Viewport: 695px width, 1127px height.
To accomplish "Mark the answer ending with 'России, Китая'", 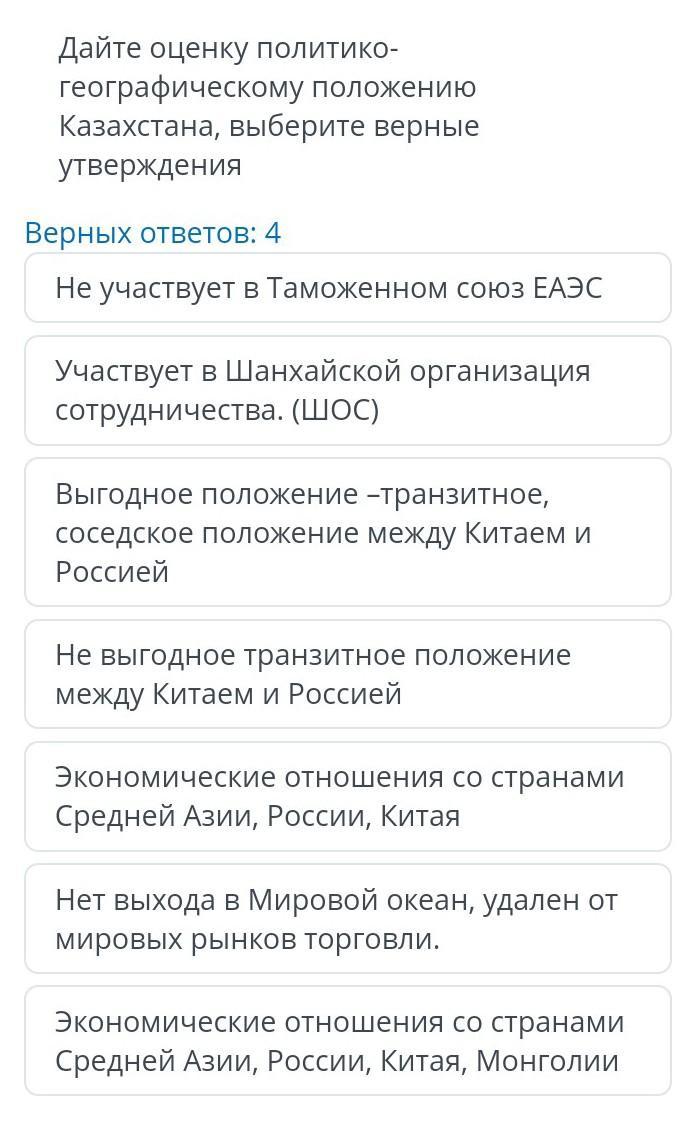I will coord(347,796).
